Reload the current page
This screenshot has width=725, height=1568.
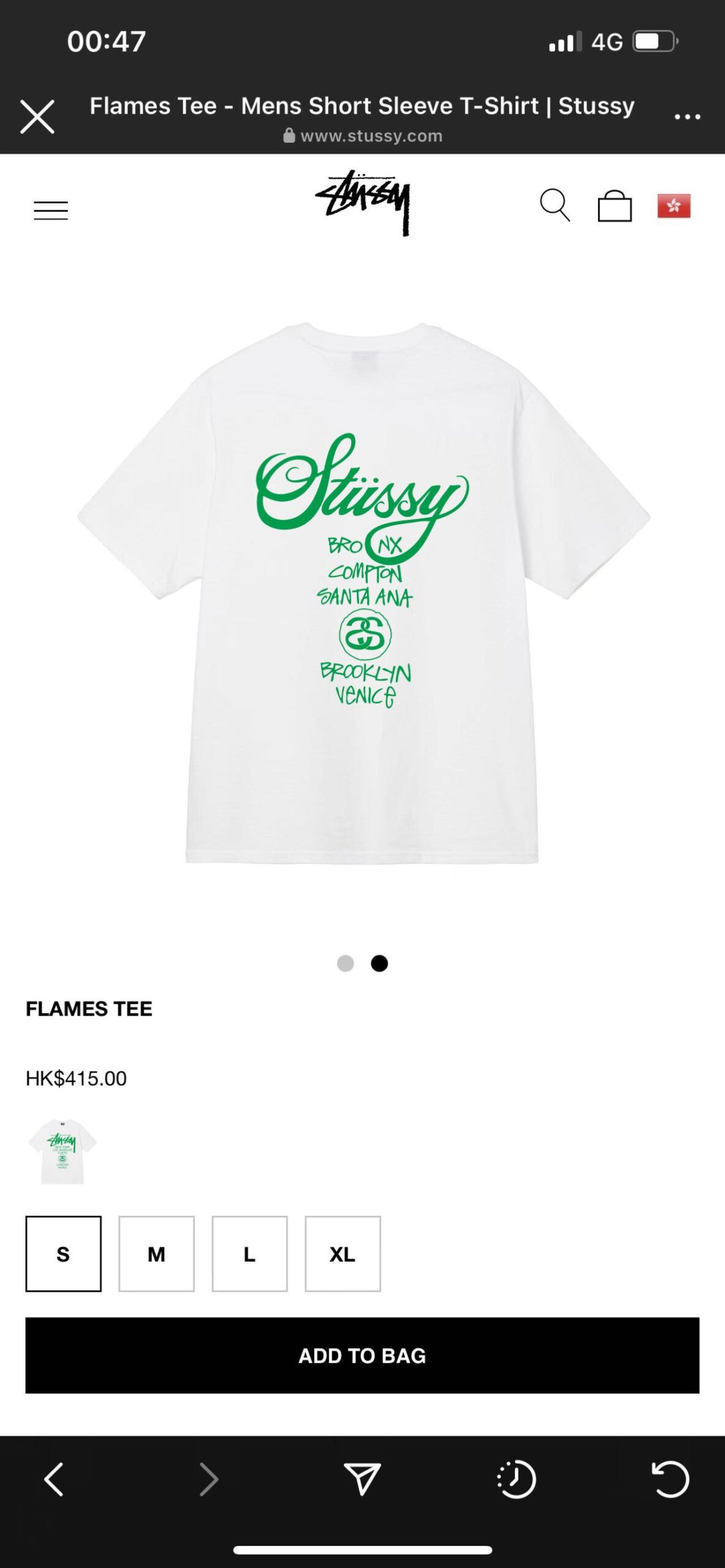670,1479
